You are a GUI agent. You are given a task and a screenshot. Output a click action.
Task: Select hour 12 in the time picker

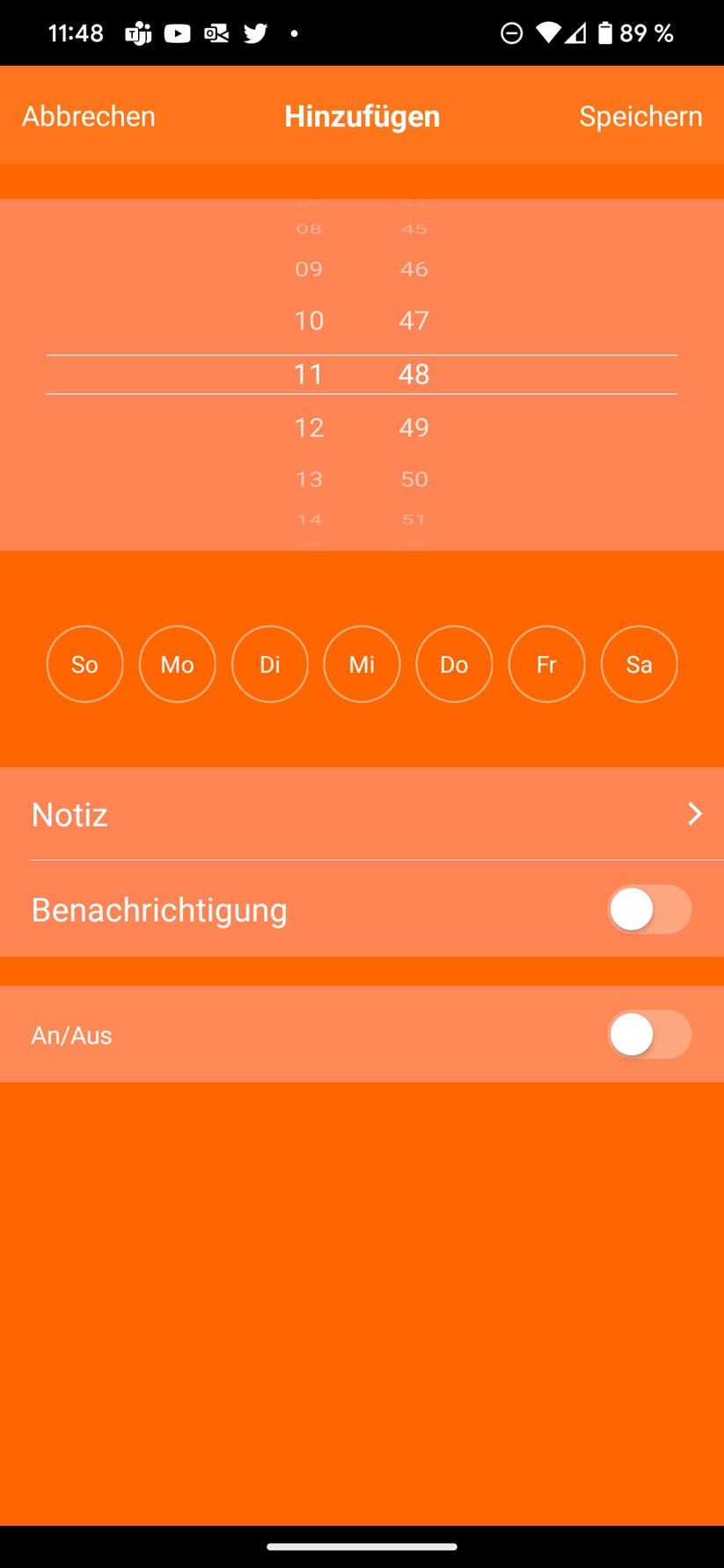309,427
